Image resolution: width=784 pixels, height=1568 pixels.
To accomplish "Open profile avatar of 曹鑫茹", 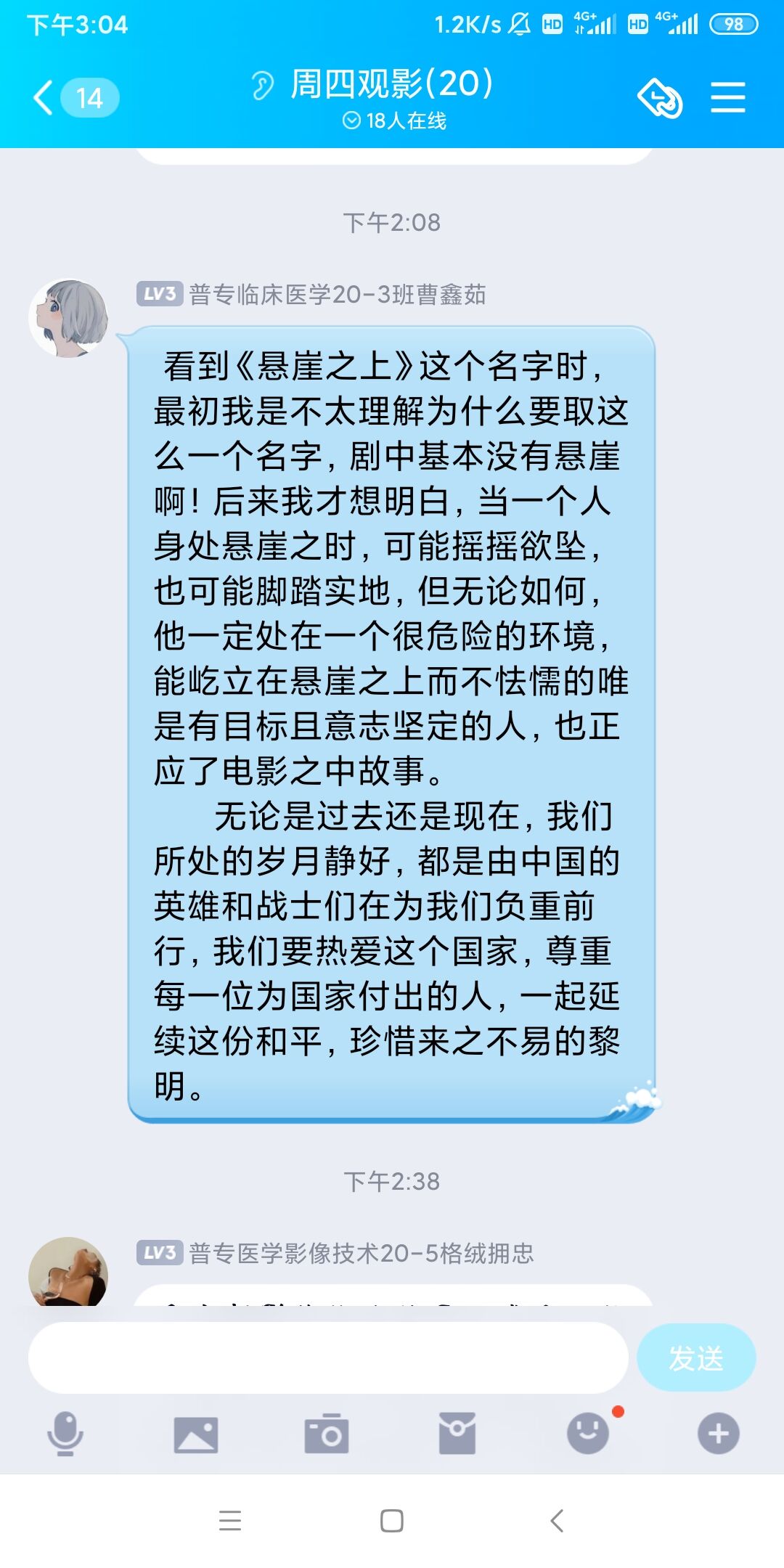I will pos(68,318).
